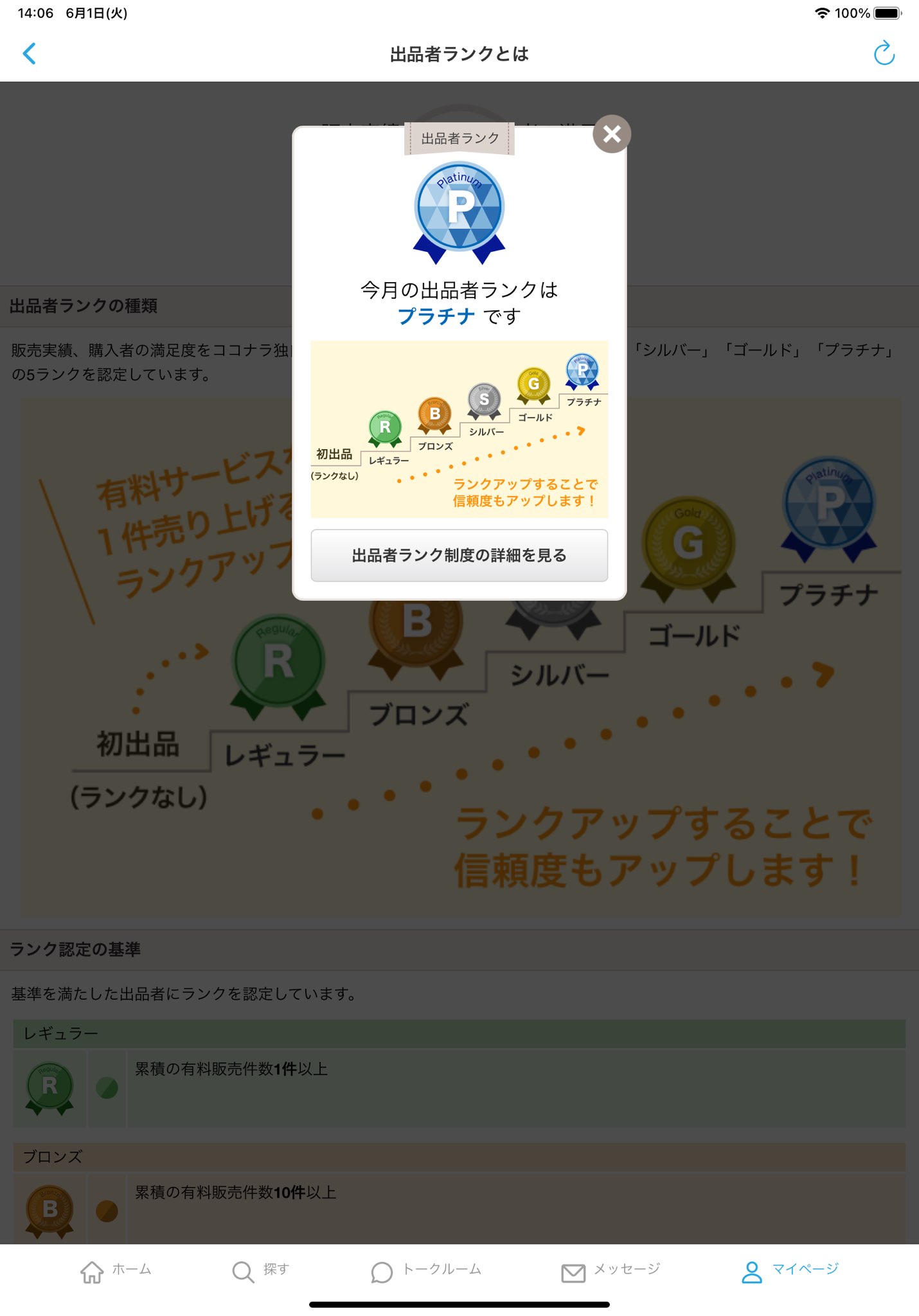The width and height of the screenshot is (919, 1316).
Task: Select the マイページ tab
Action: [790, 1270]
